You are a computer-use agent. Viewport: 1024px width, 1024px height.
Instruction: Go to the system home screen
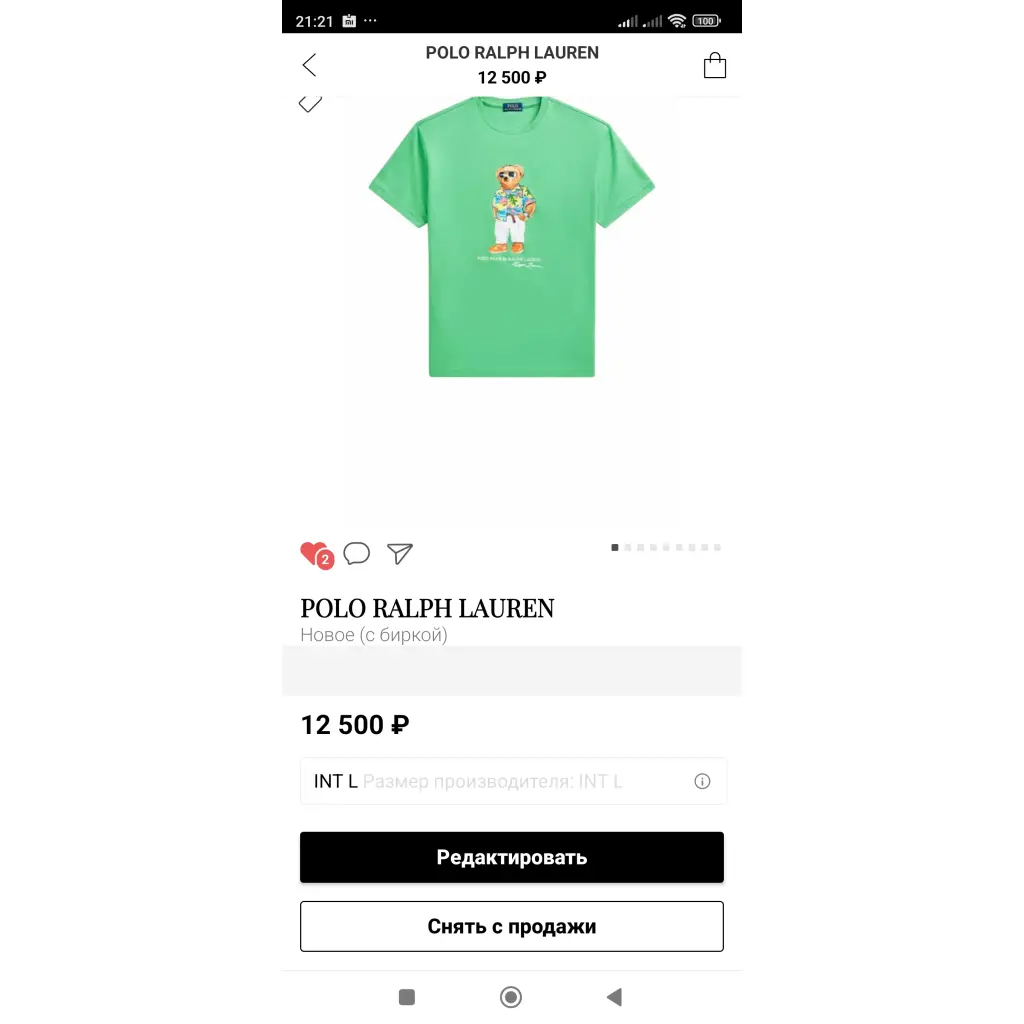(x=511, y=996)
